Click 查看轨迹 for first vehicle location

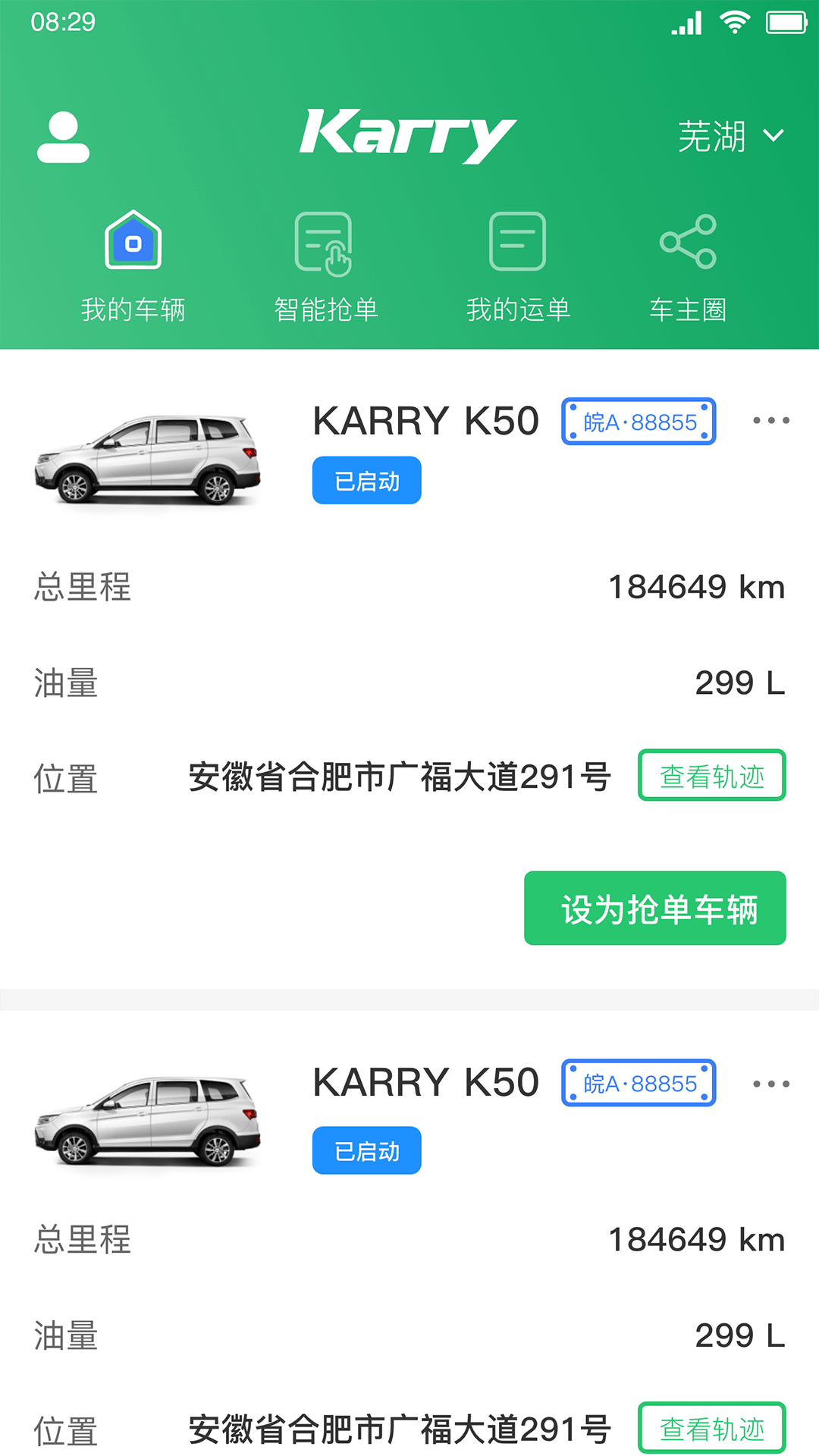point(711,774)
